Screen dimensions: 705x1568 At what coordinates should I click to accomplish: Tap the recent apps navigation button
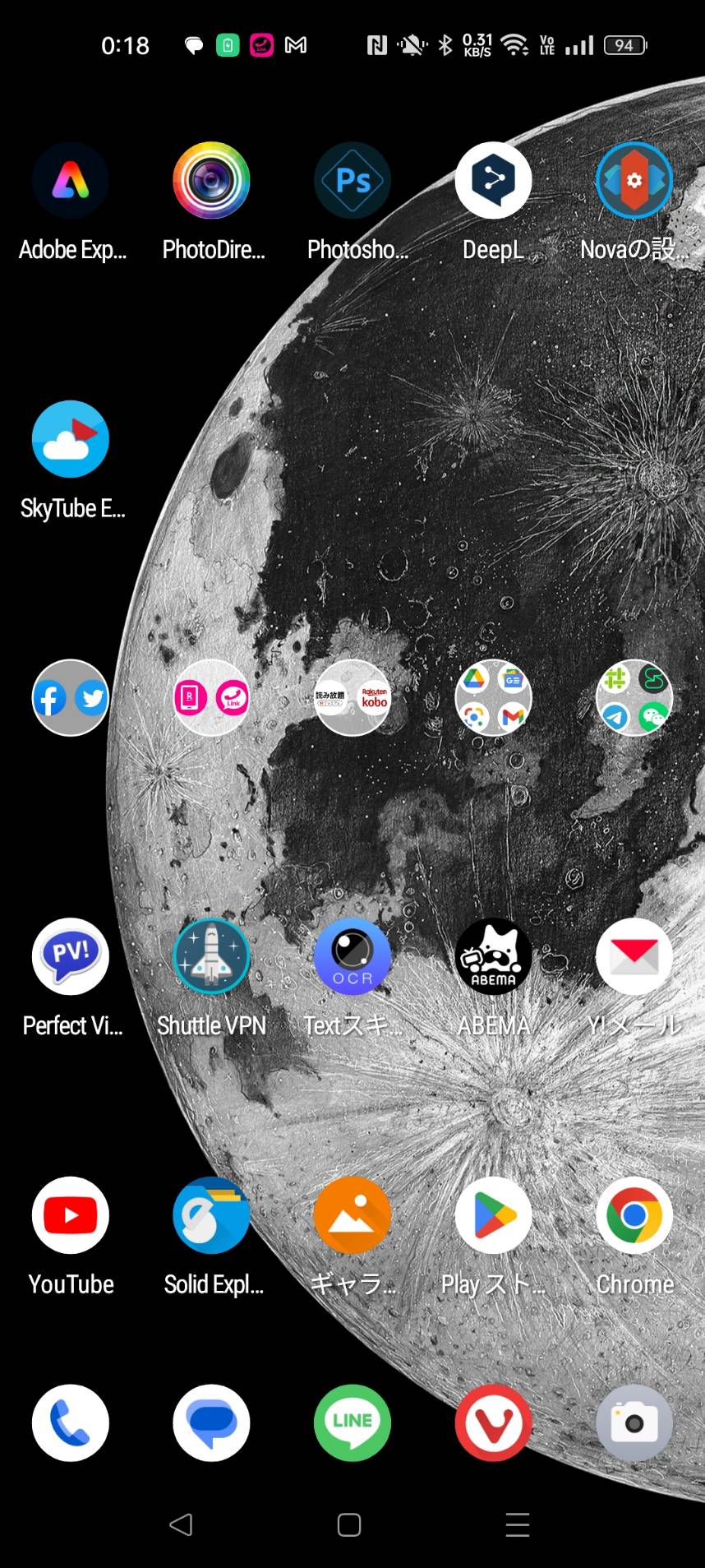(517, 1524)
